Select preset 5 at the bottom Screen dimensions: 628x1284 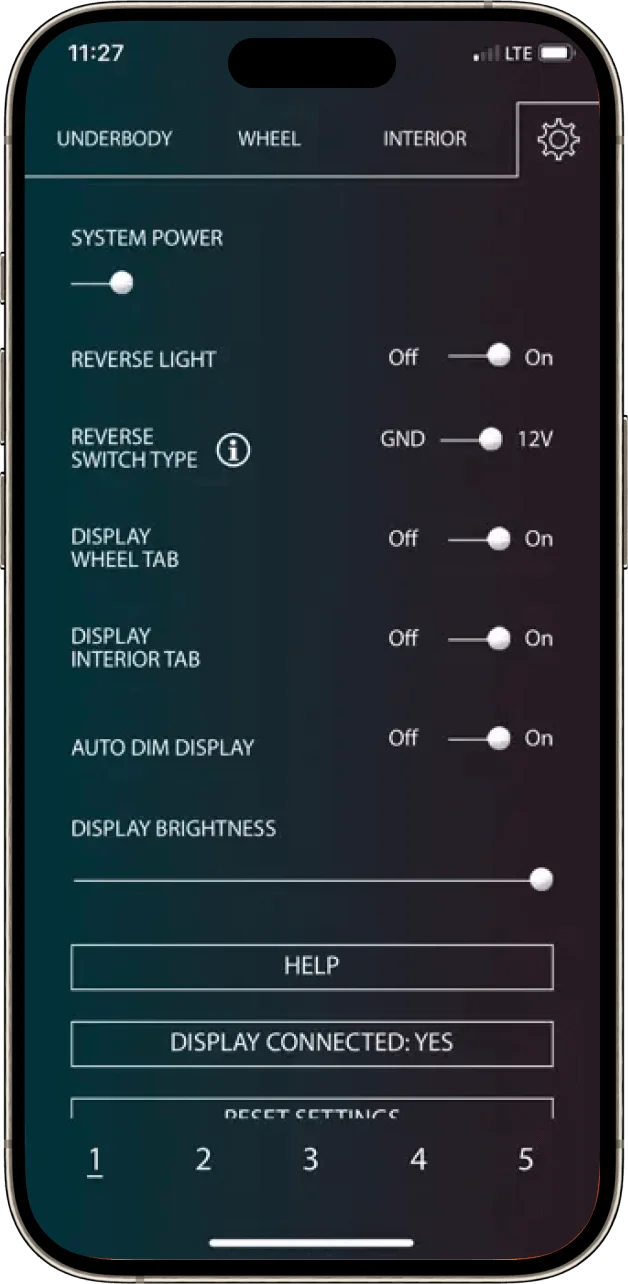(526, 1160)
